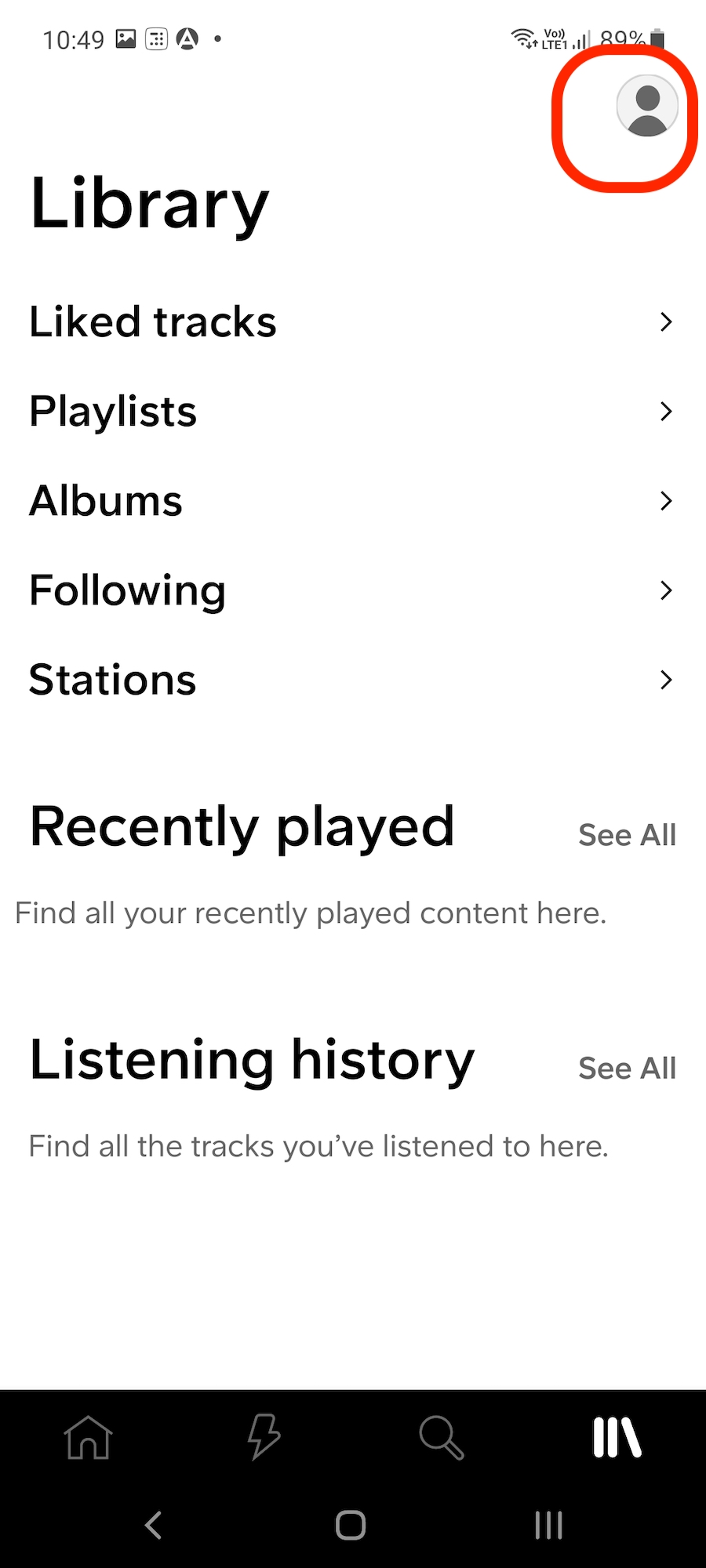Open Stations
706x1568 pixels.
pos(112,680)
